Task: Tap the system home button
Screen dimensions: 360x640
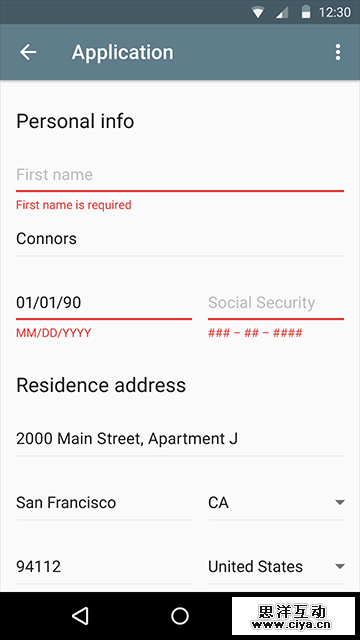Action: 180,616
